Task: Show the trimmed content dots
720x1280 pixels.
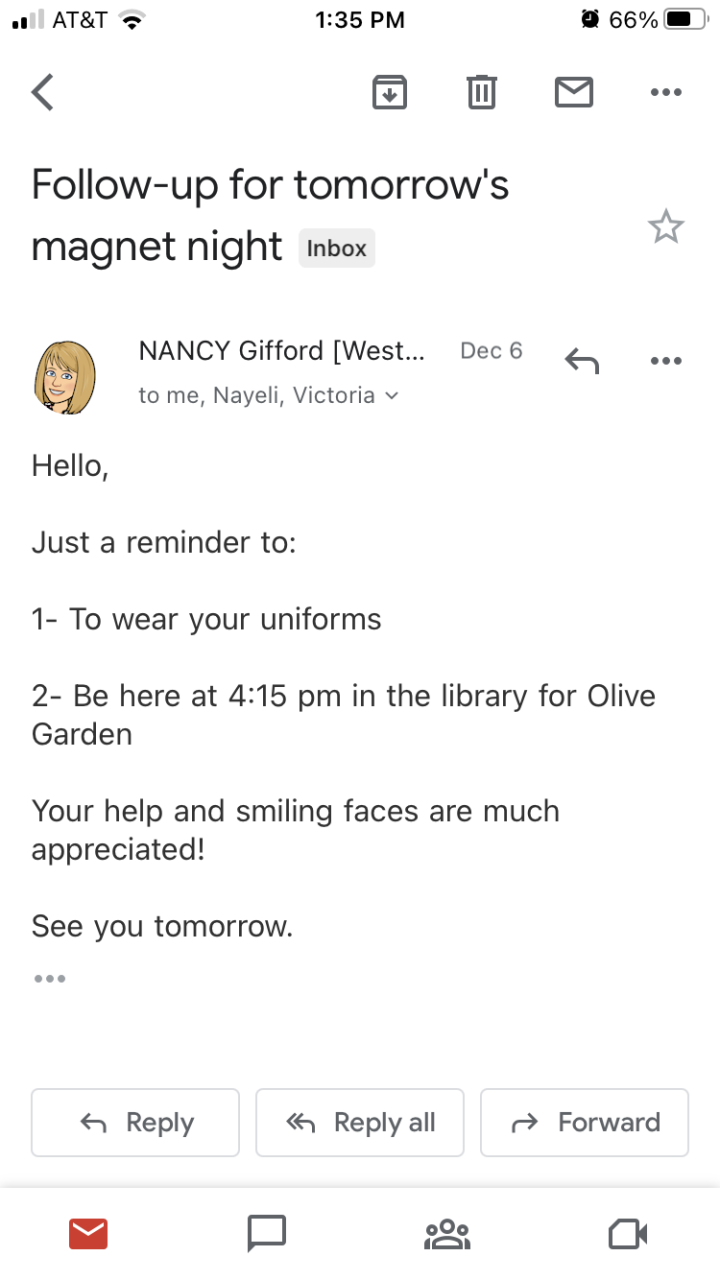Action: click(49, 978)
